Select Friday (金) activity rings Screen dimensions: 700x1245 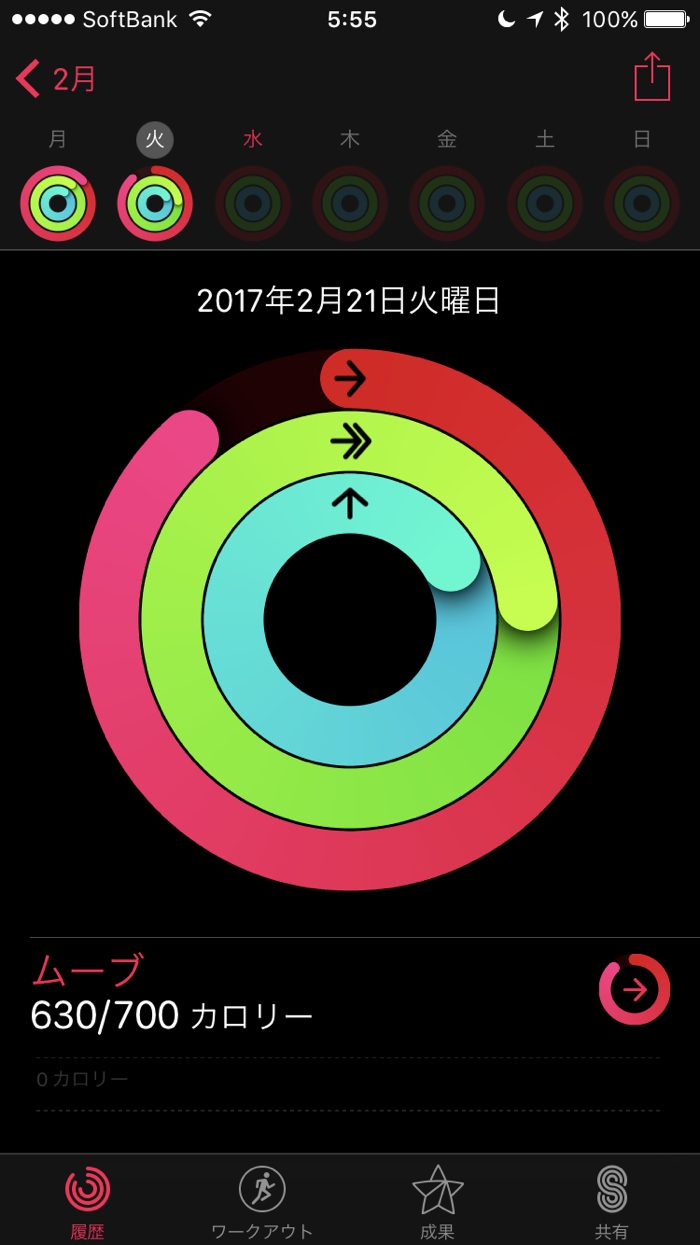tap(447, 204)
